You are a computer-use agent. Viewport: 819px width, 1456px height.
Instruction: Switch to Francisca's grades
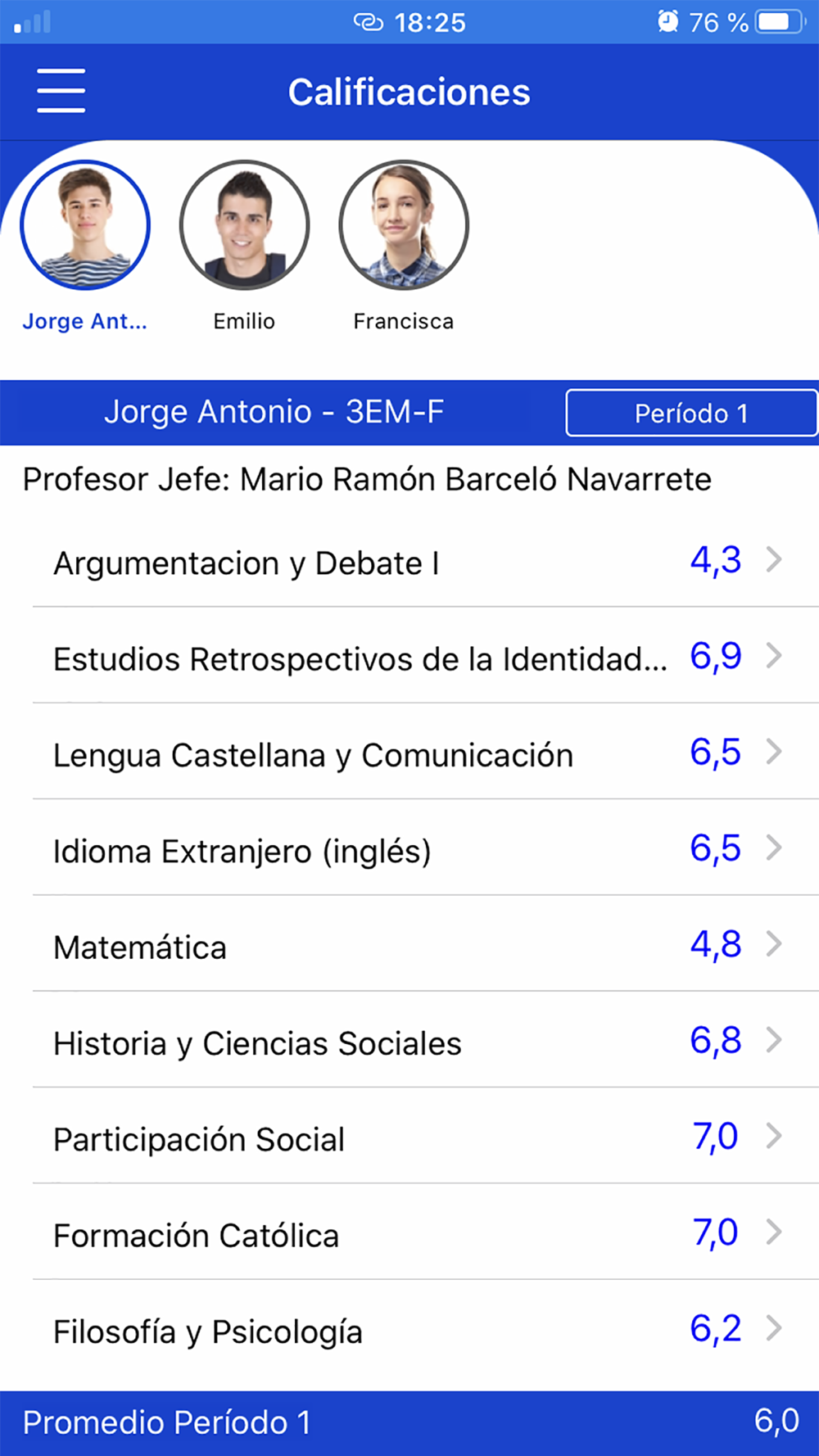click(404, 225)
